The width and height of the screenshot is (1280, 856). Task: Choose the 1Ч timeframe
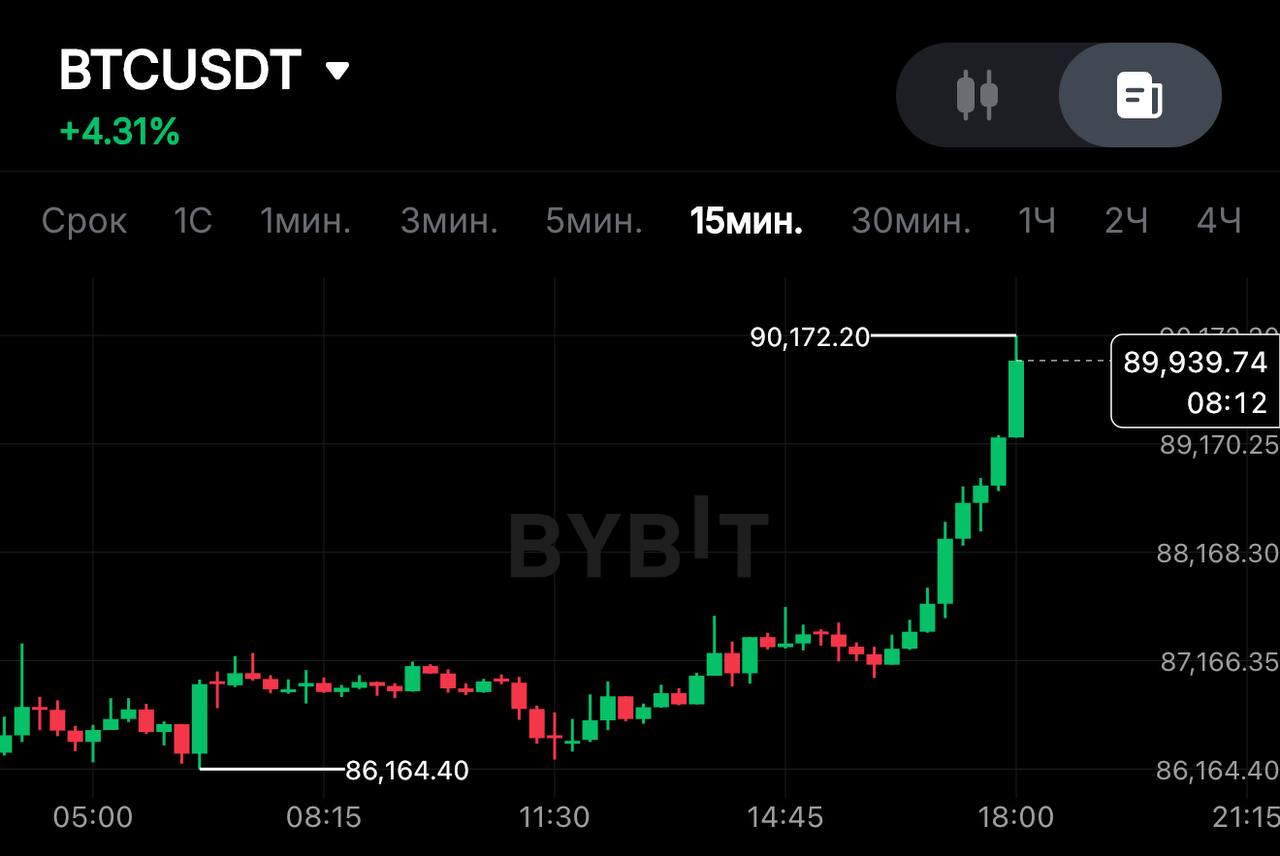click(x=1036, y=221)
